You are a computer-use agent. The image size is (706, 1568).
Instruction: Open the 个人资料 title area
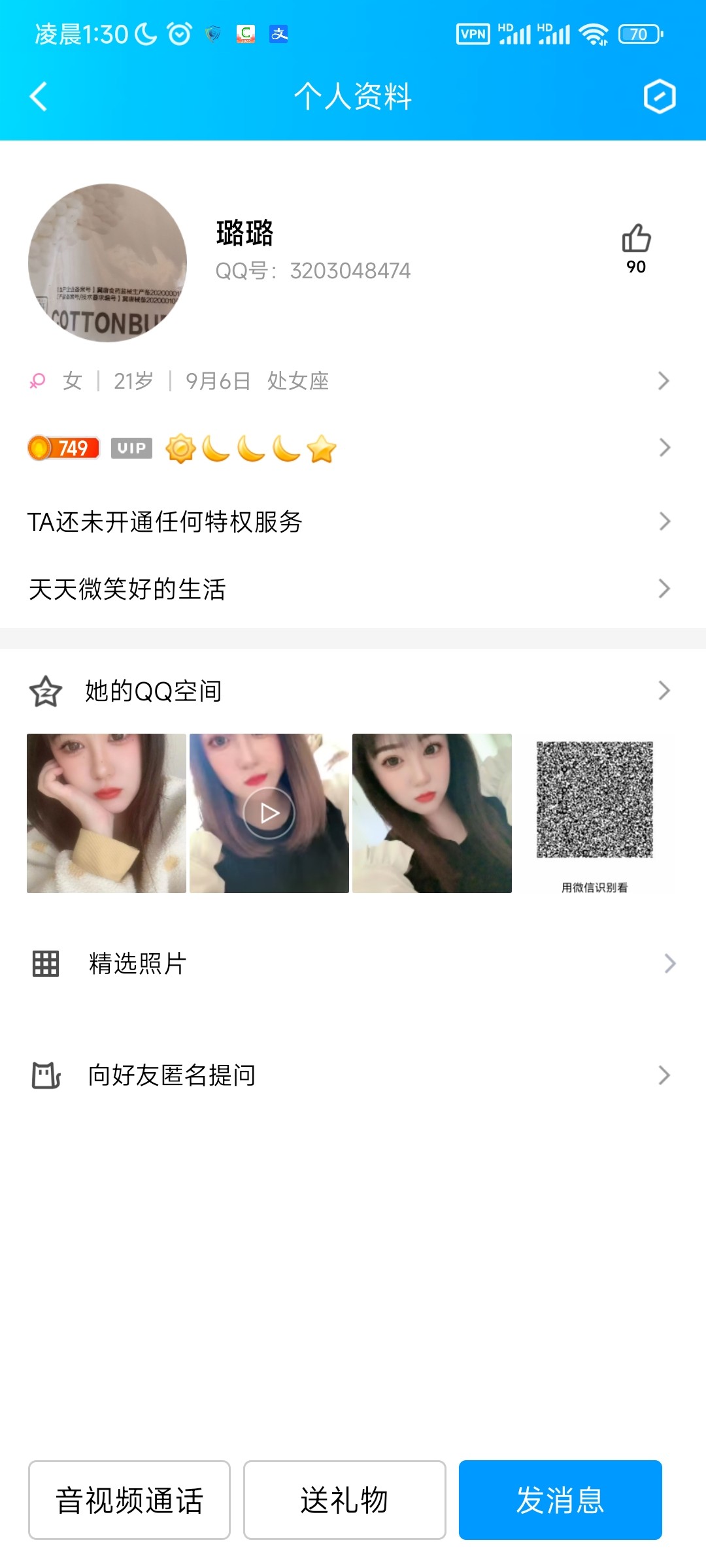point(353,97)
